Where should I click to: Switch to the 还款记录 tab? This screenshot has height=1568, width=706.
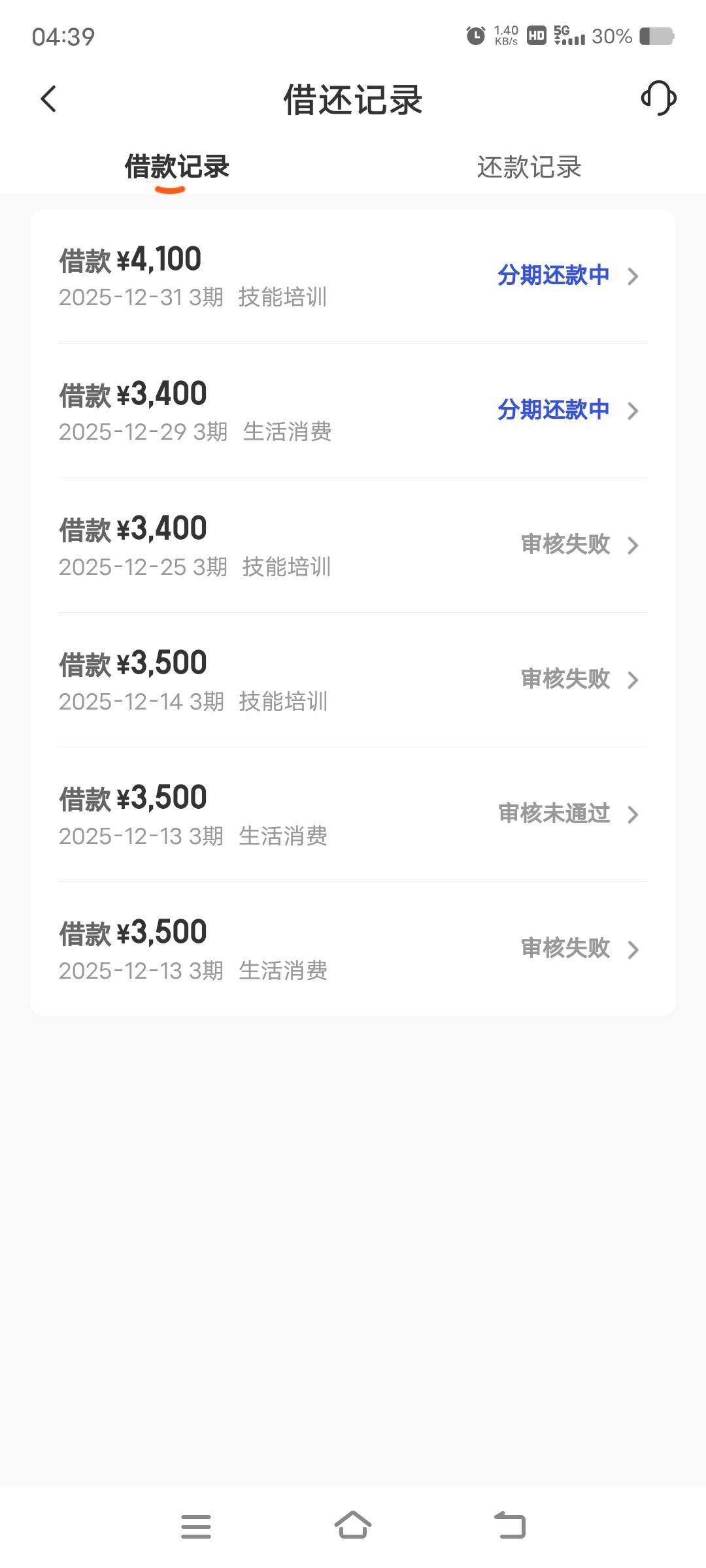click(x=529, y=167)
